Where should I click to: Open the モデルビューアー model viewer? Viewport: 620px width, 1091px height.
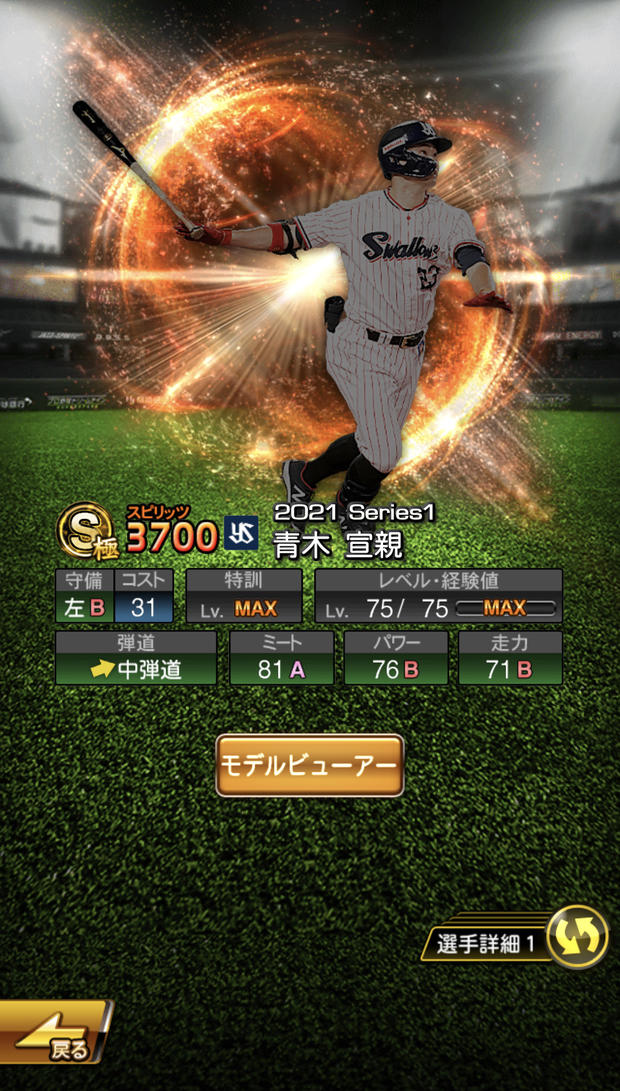coord(310,765)
